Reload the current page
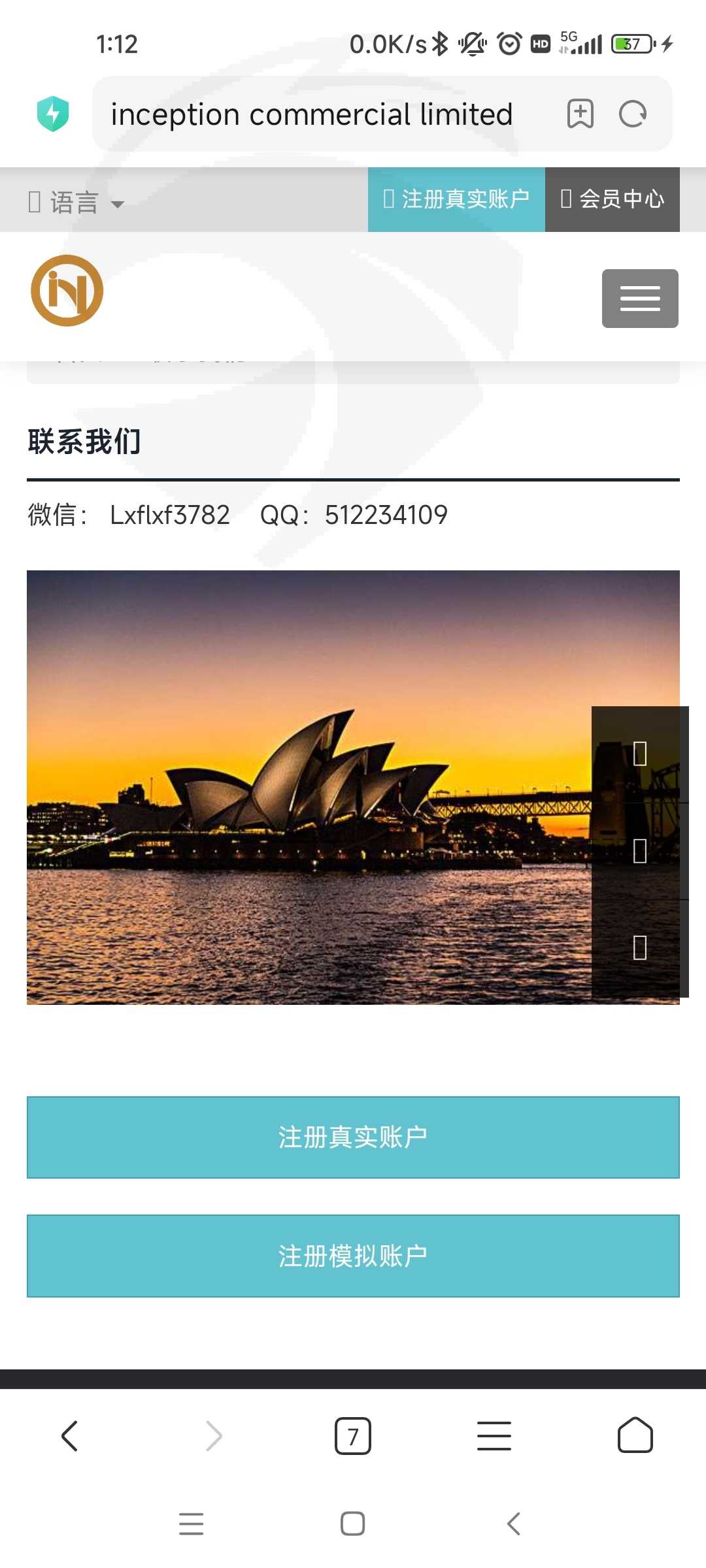This screenshot has height=1568, width=706. pos(633,114)
